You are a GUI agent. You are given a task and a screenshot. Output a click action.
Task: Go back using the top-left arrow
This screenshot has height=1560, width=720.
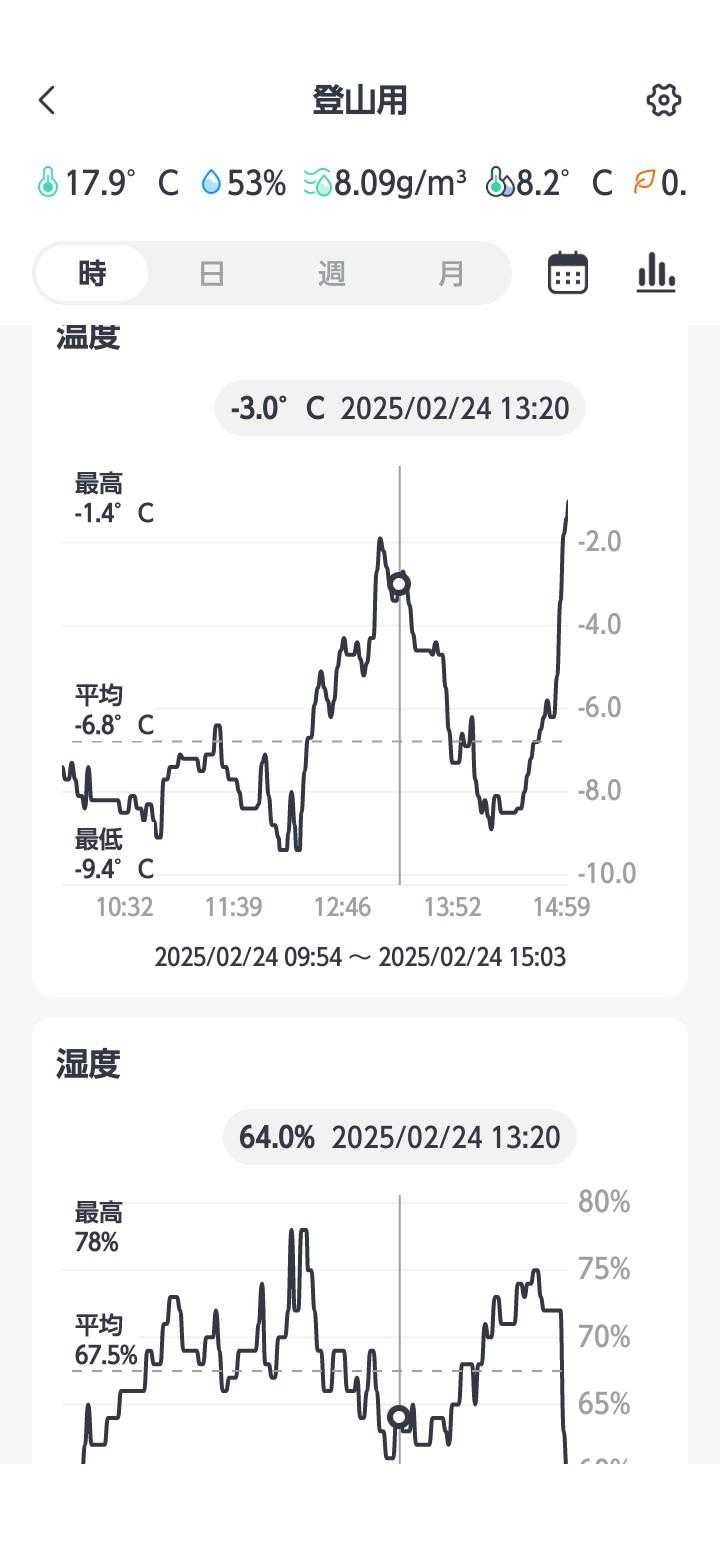pyautogui.click(x=47, y=100)
